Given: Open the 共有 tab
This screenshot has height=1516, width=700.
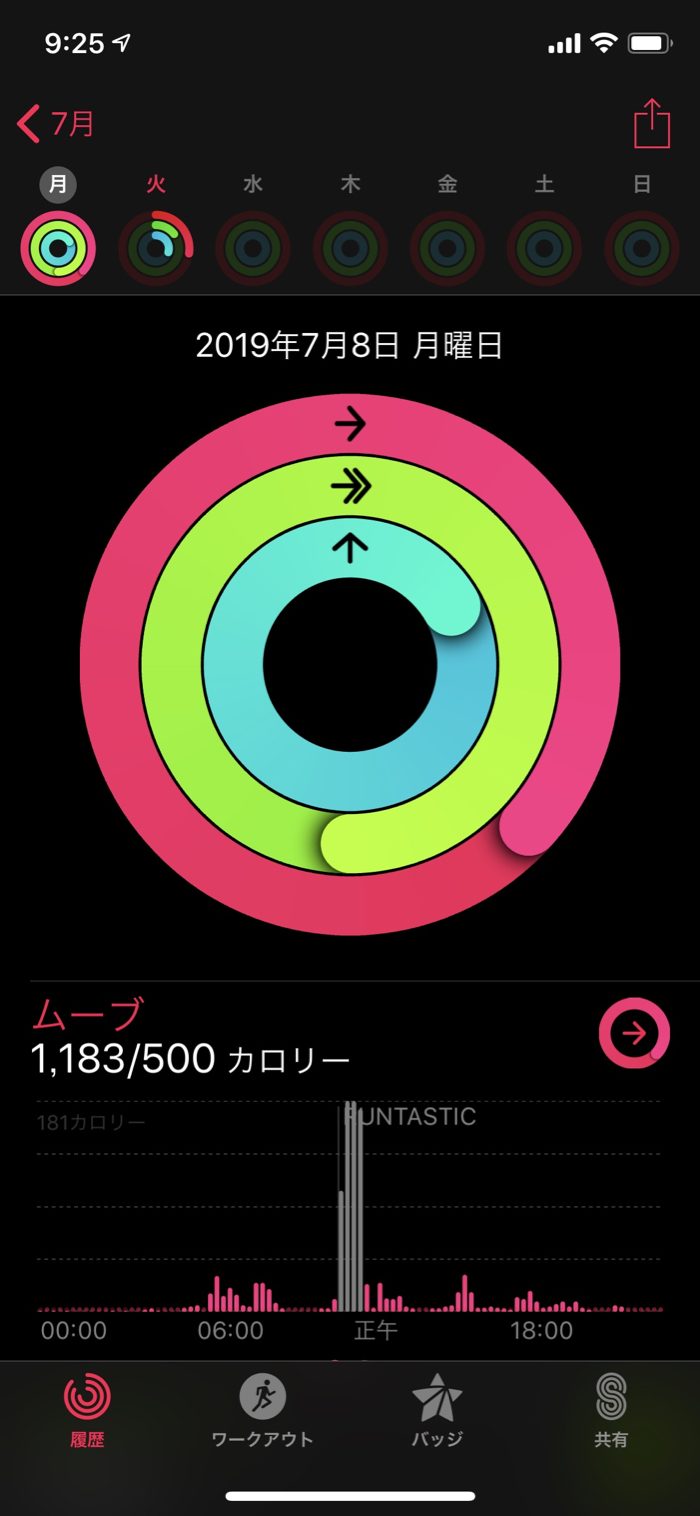Looking at the screenshot, I should pyautogui.click(x=611, y=1410).
